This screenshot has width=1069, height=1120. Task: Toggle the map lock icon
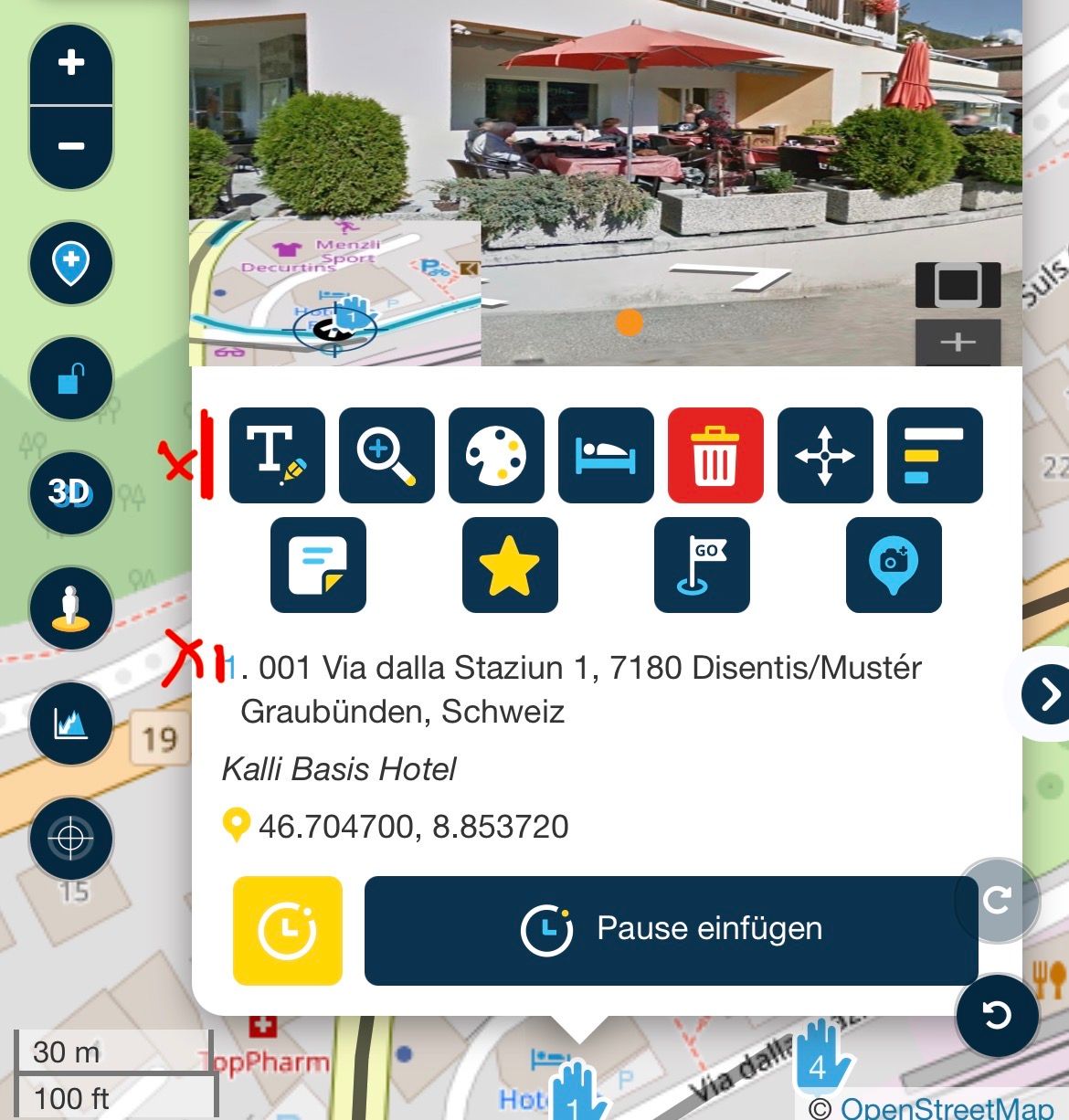tap(71, 377)
